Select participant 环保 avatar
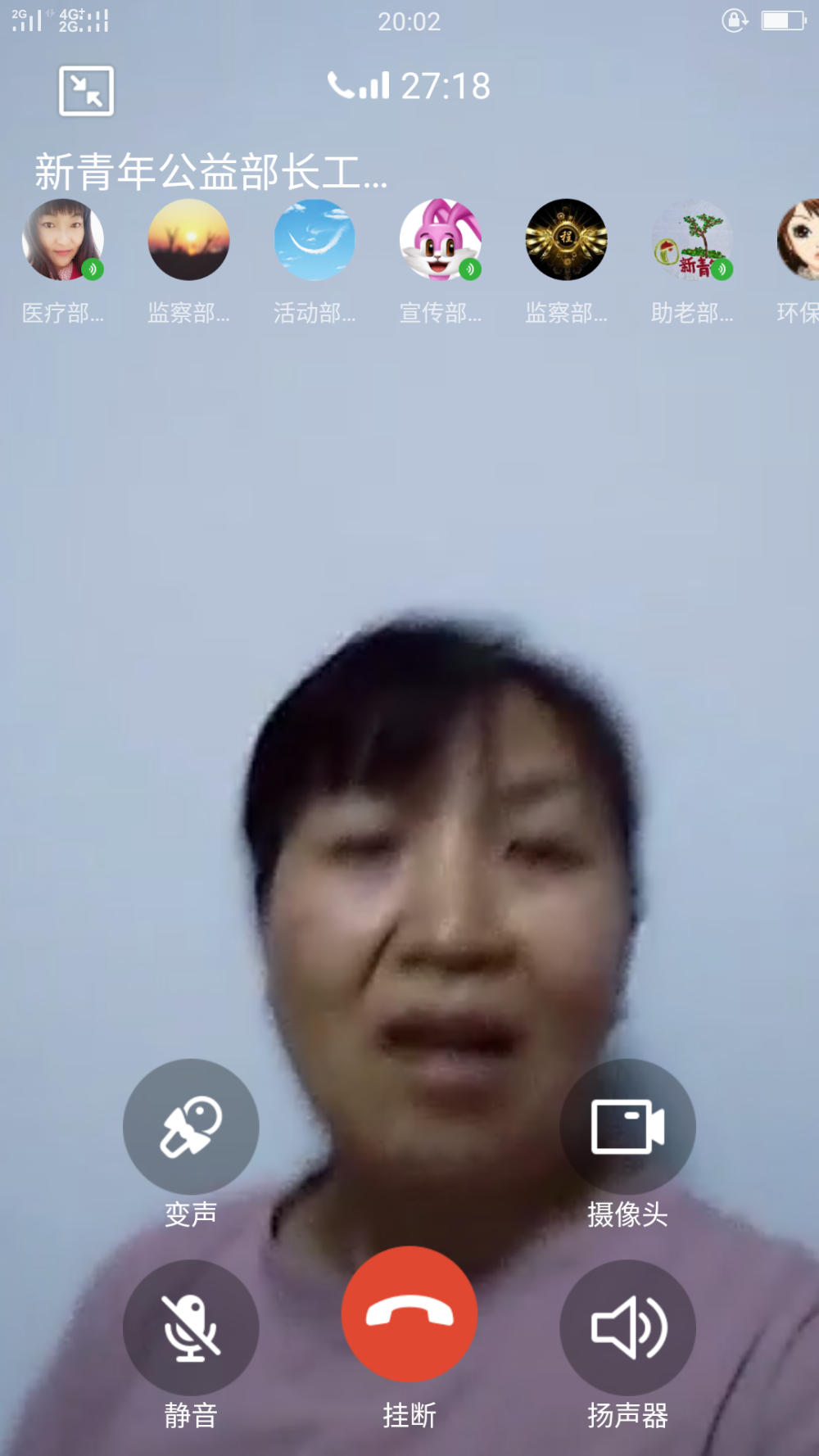The width and height of the screenshot is (819, 1456). click(x=799, y=240)
